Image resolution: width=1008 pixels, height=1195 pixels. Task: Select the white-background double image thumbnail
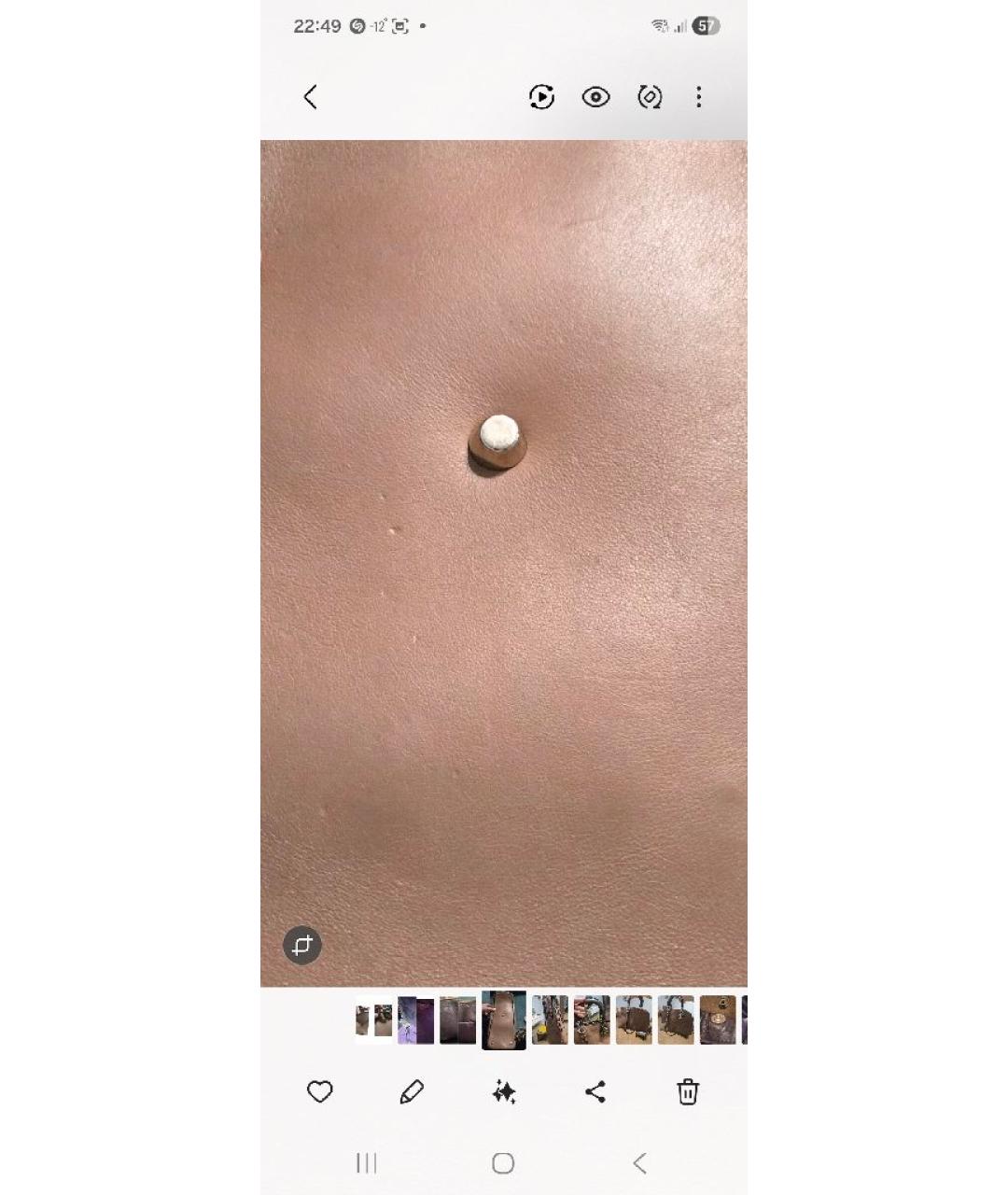[x=373, y=1019]
